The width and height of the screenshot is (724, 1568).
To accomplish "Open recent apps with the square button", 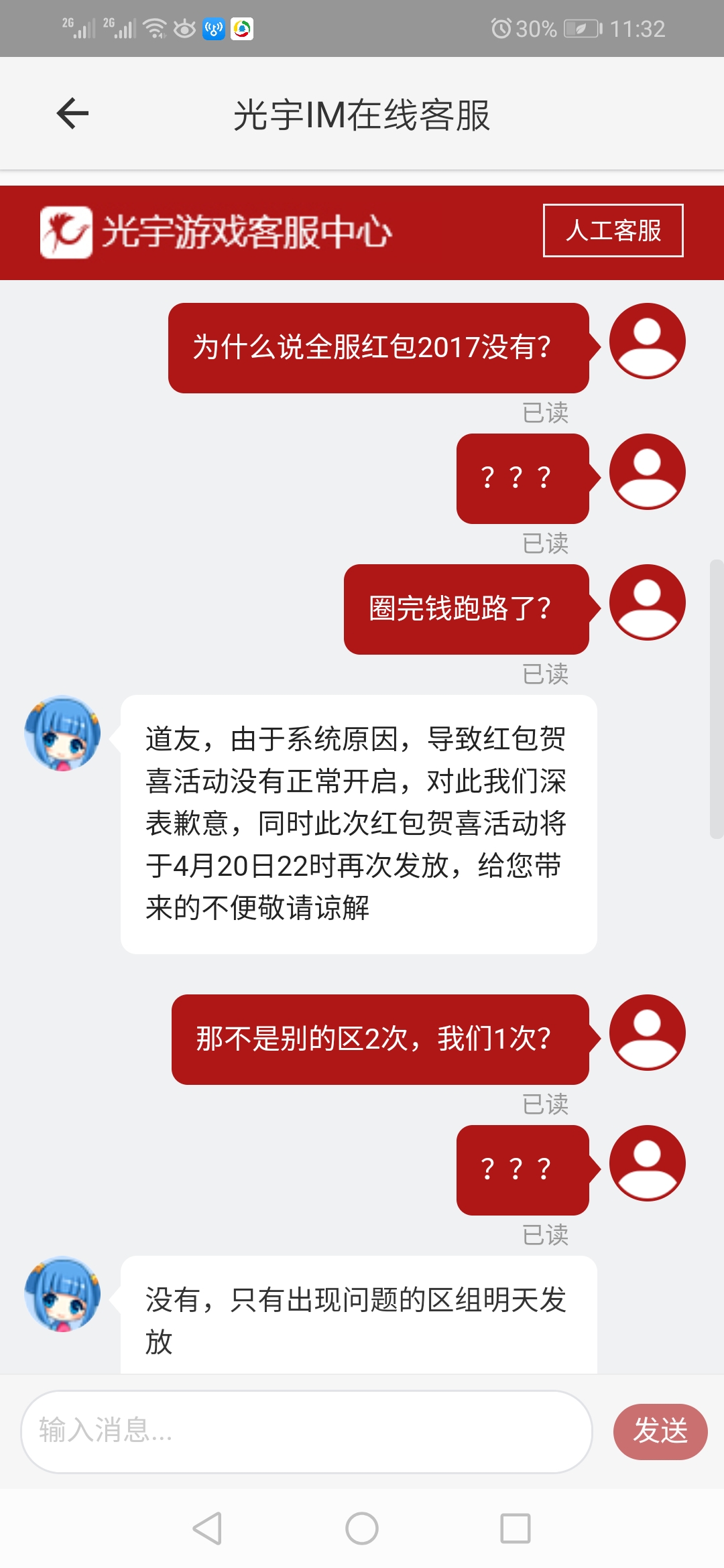I will point(516,1528).
